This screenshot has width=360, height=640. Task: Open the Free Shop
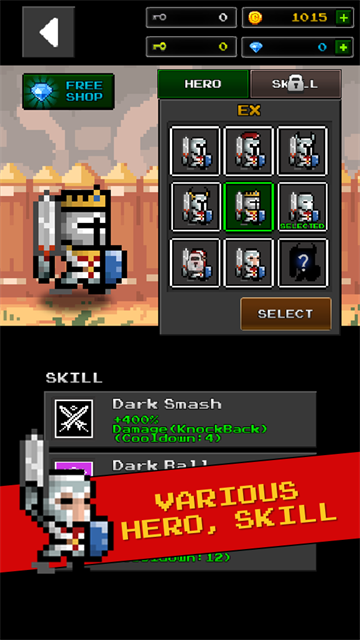coord(68,91)
